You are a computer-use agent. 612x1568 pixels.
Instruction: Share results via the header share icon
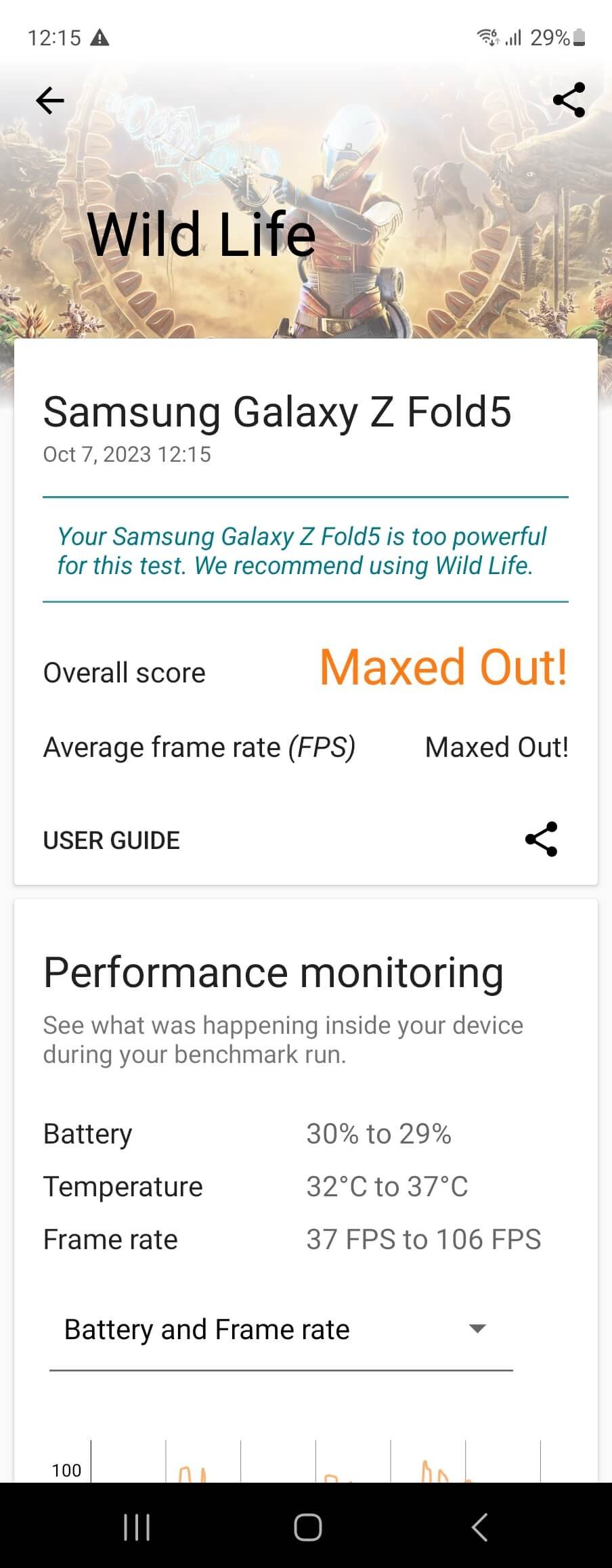click(569, 100)
